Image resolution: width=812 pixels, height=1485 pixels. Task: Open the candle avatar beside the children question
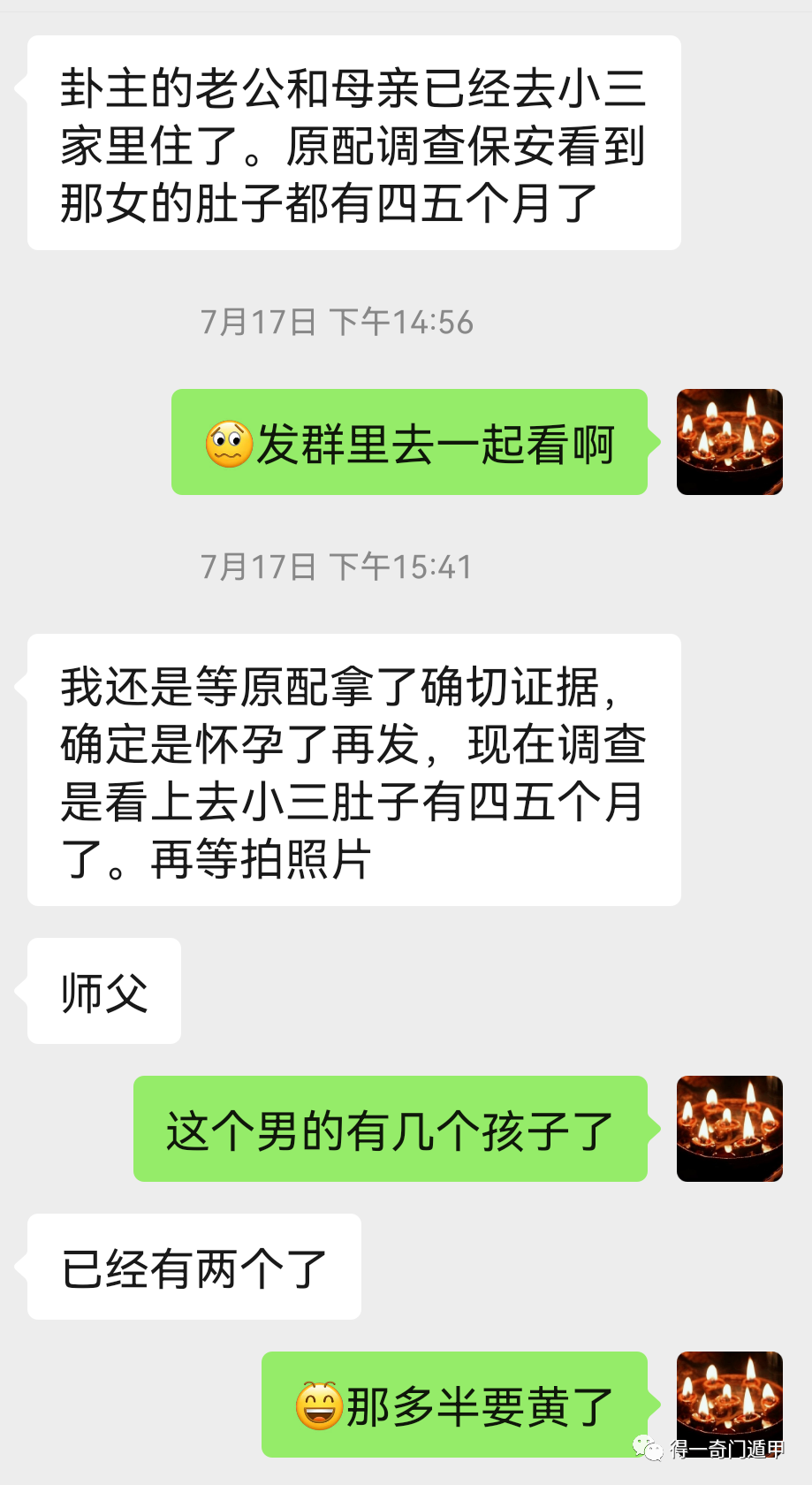[x=729, y=1129]
